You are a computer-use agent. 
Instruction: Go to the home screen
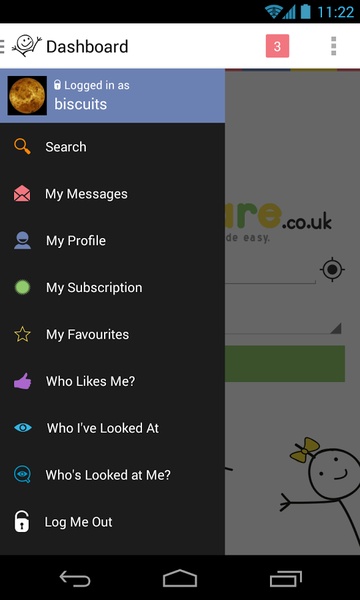pyautogui.click(x=180, y=578)
